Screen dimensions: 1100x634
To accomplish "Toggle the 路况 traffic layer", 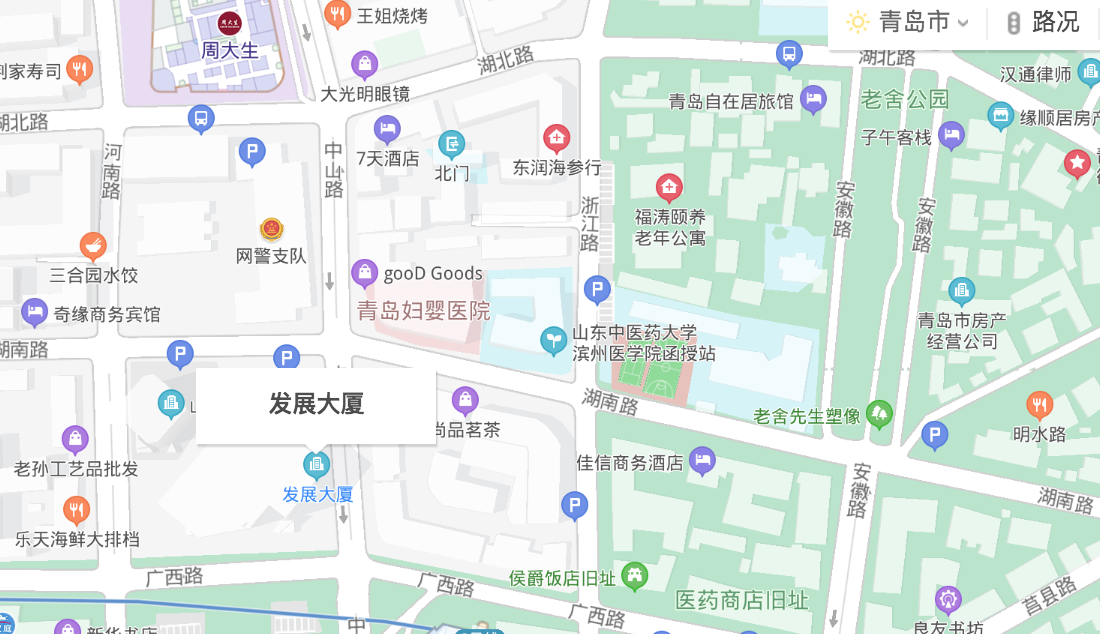I will (x=1043, y=22).
